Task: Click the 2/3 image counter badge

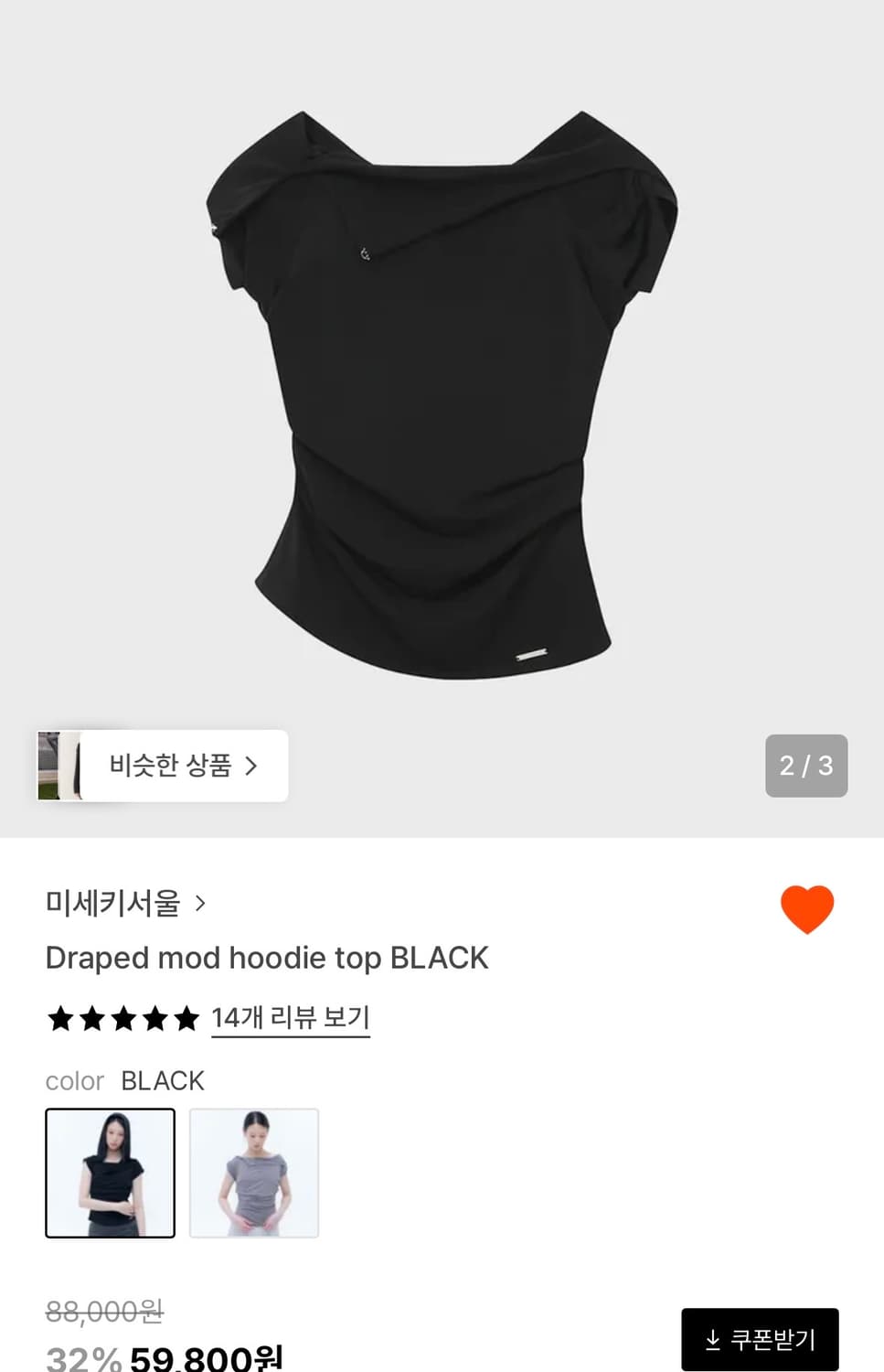Action: 805,766
